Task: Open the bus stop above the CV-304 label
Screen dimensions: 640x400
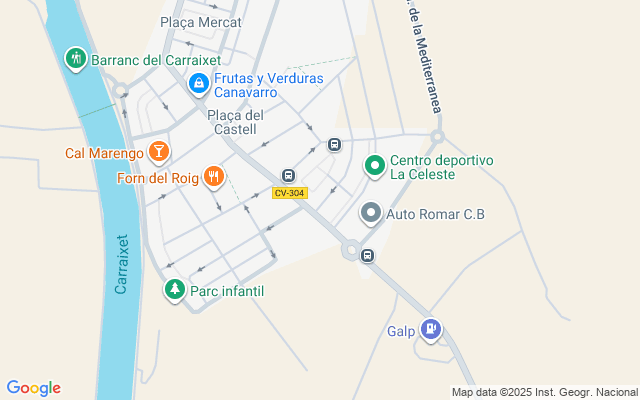Action: click(288, 176)
